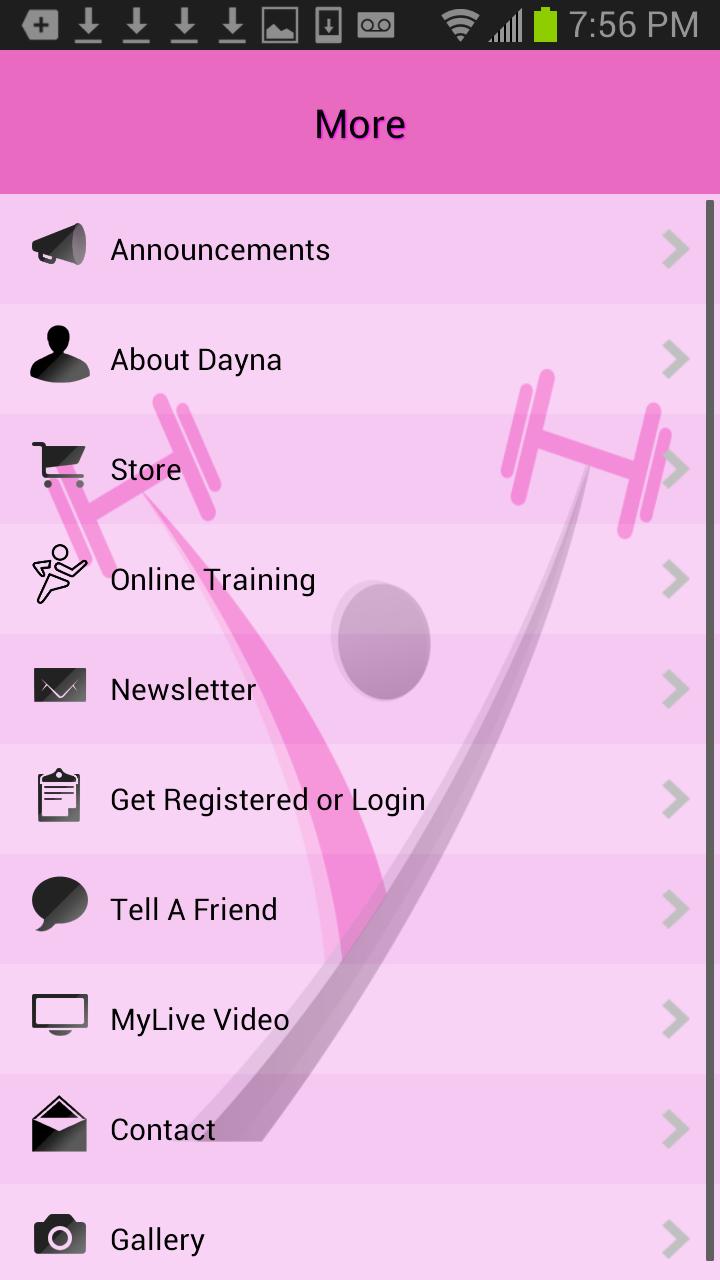Image resolution: width=720 pixels, height=1280 pixels.
Task: Tap the arrow beside Store row
Action: [x=676, y=469]
